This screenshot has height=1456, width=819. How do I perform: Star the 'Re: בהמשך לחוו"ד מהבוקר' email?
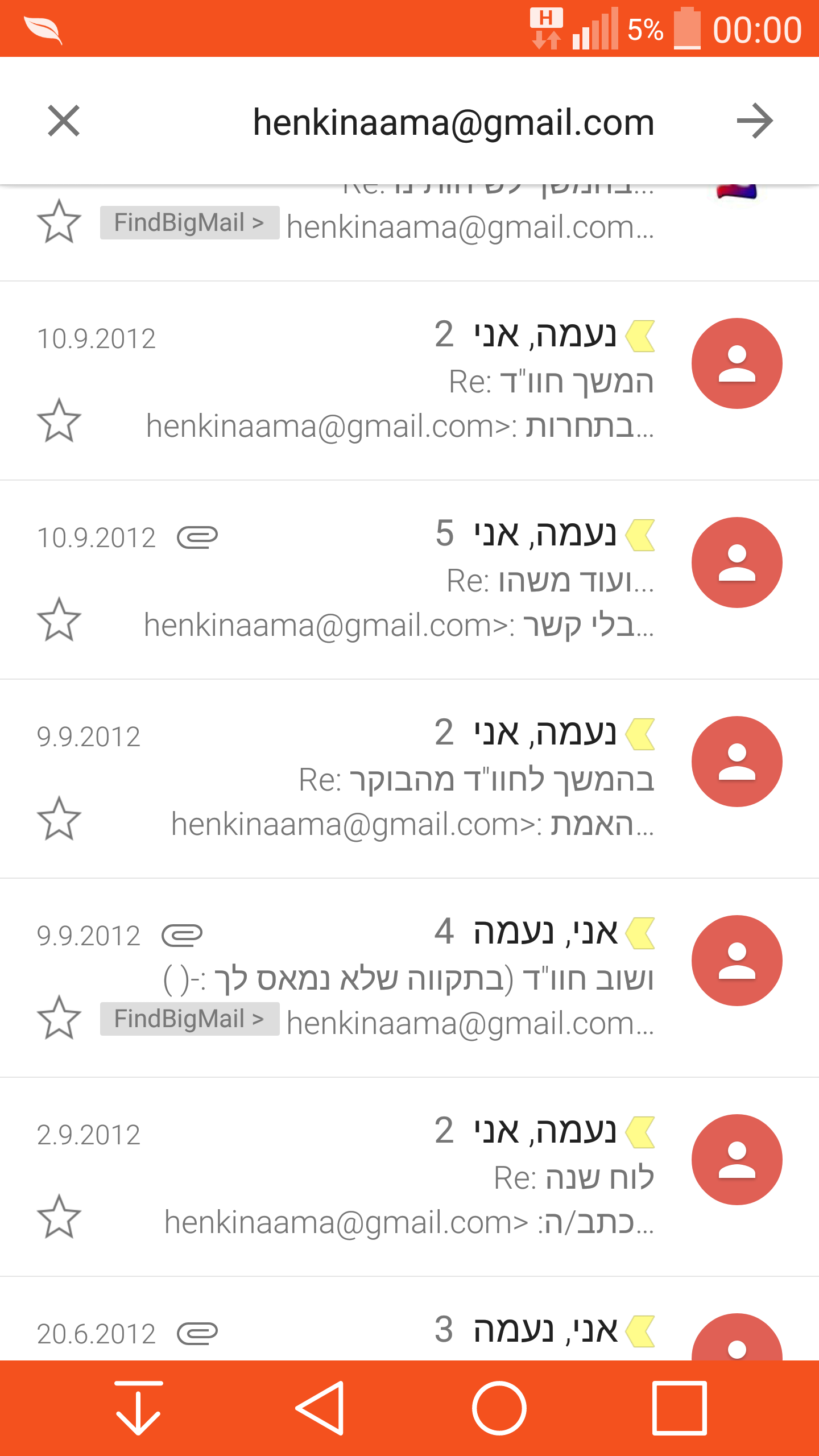[59, 819]
